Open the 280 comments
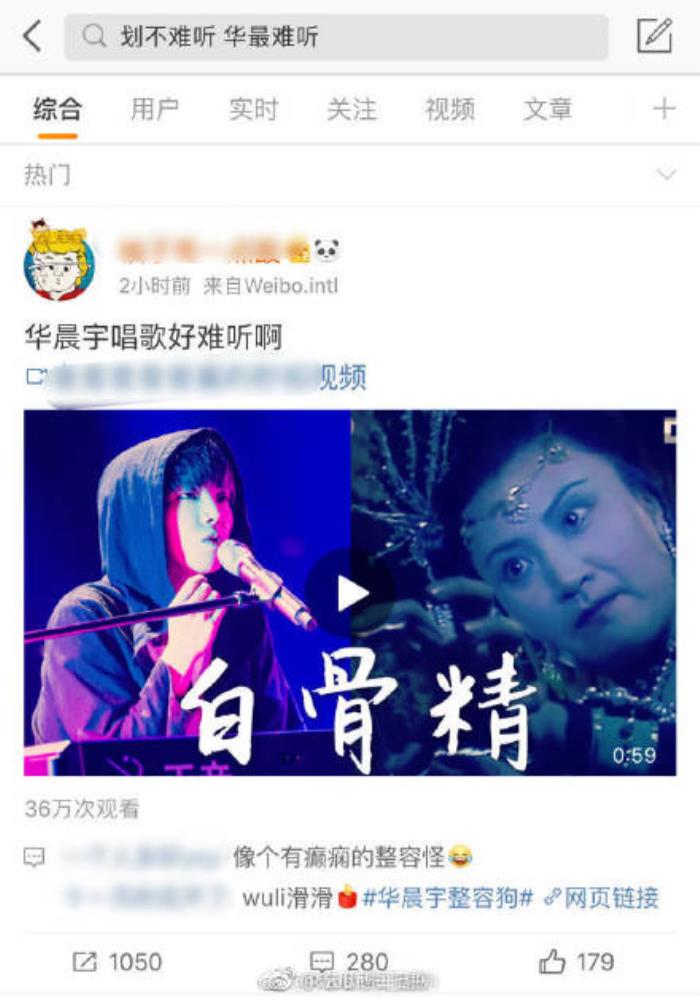The height and width of the screenshot is (999, 700). pyautogui.click(x=349, y=962)
